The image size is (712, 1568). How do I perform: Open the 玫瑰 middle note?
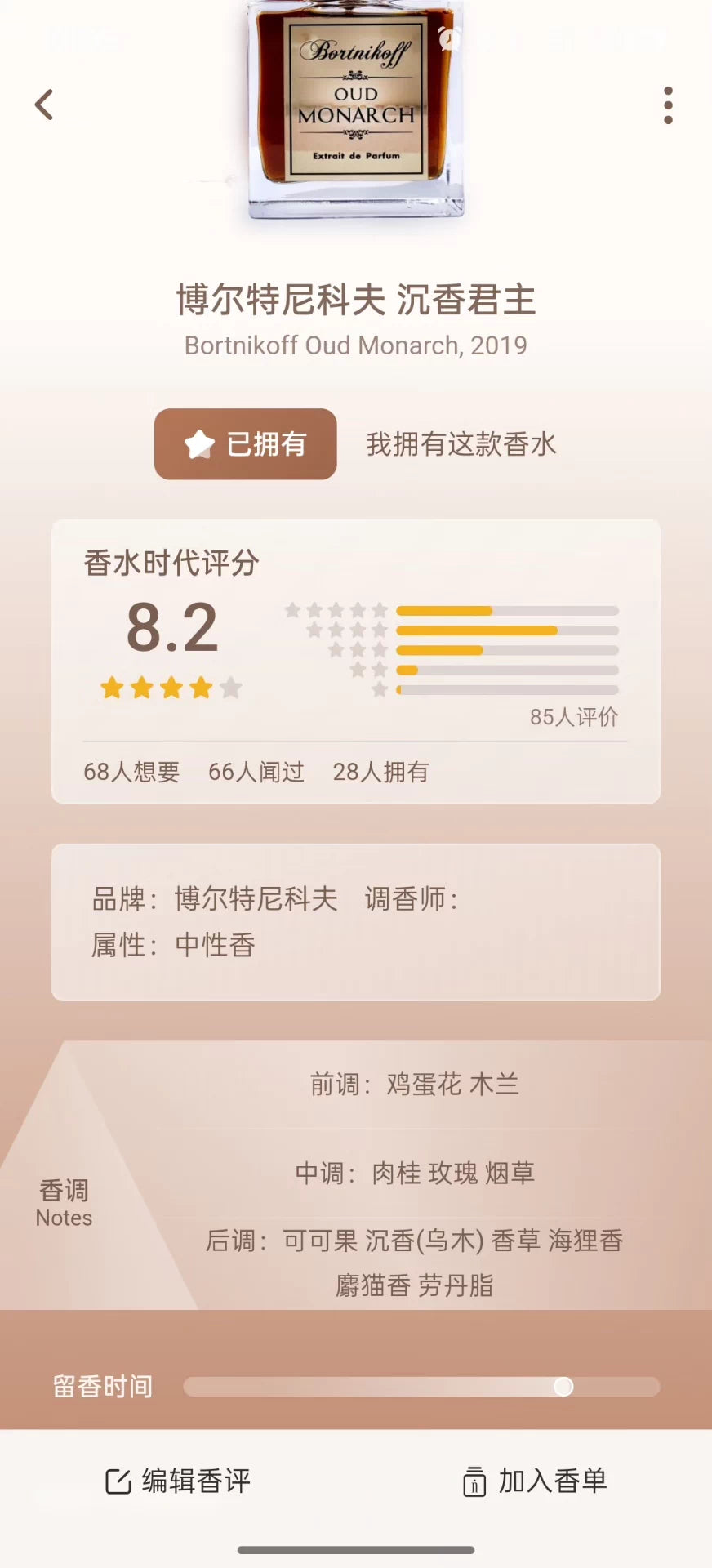click(x=453, y=1174)
